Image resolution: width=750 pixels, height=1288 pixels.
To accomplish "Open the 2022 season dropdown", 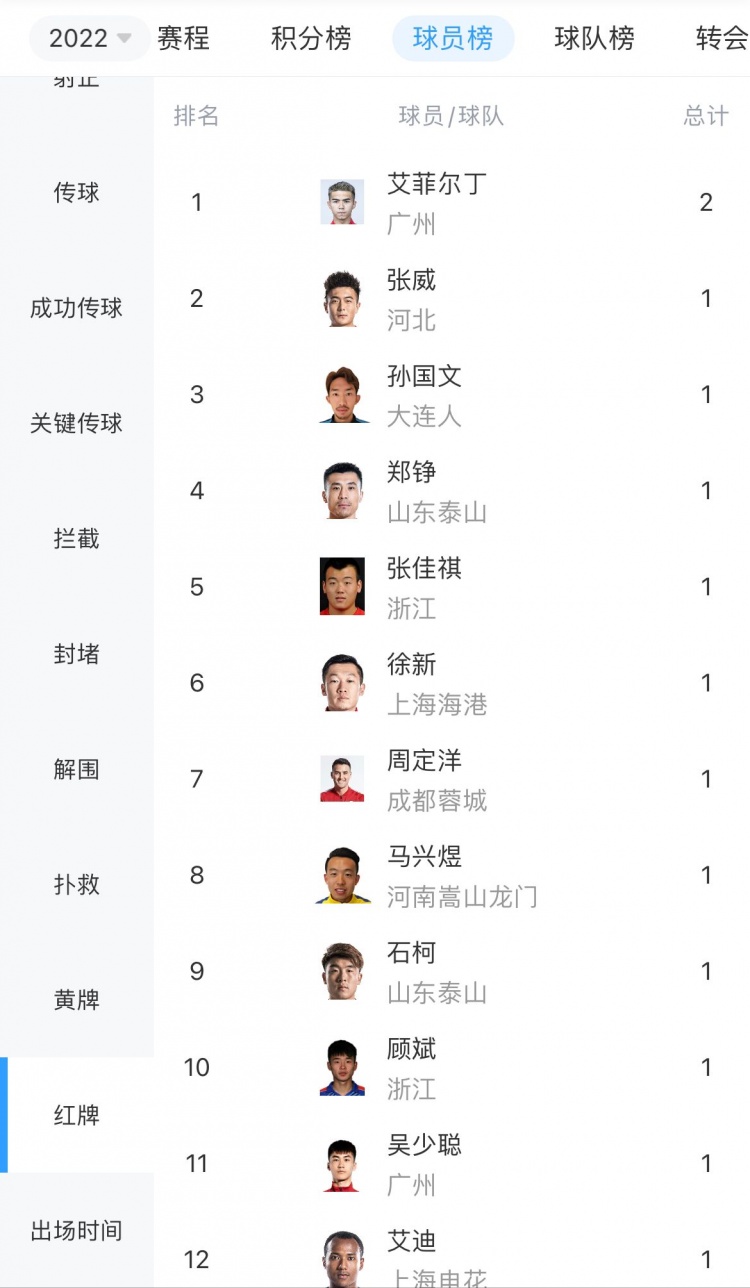I will [90, 39].
